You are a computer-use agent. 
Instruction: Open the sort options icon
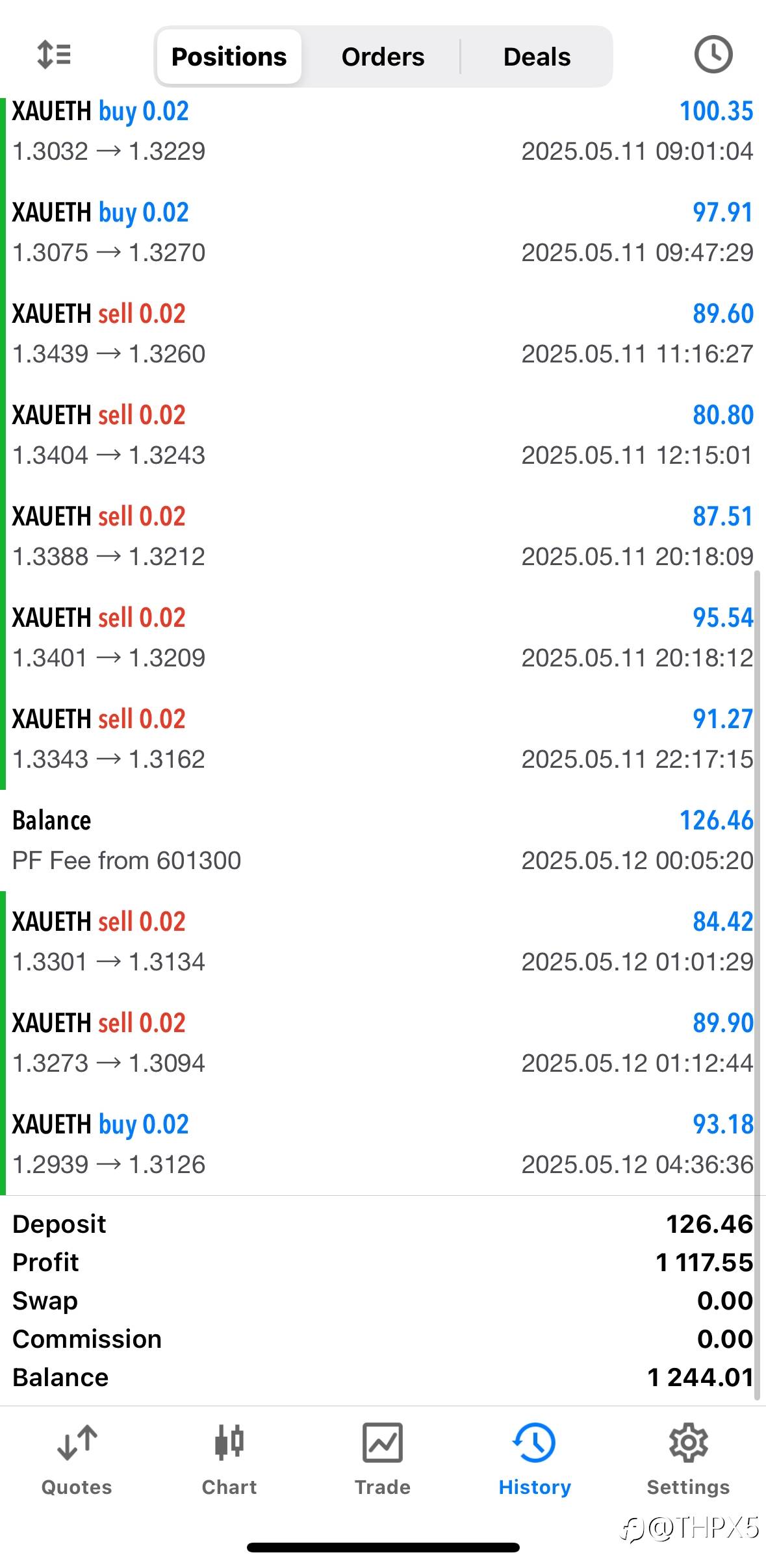pos(54,55)
